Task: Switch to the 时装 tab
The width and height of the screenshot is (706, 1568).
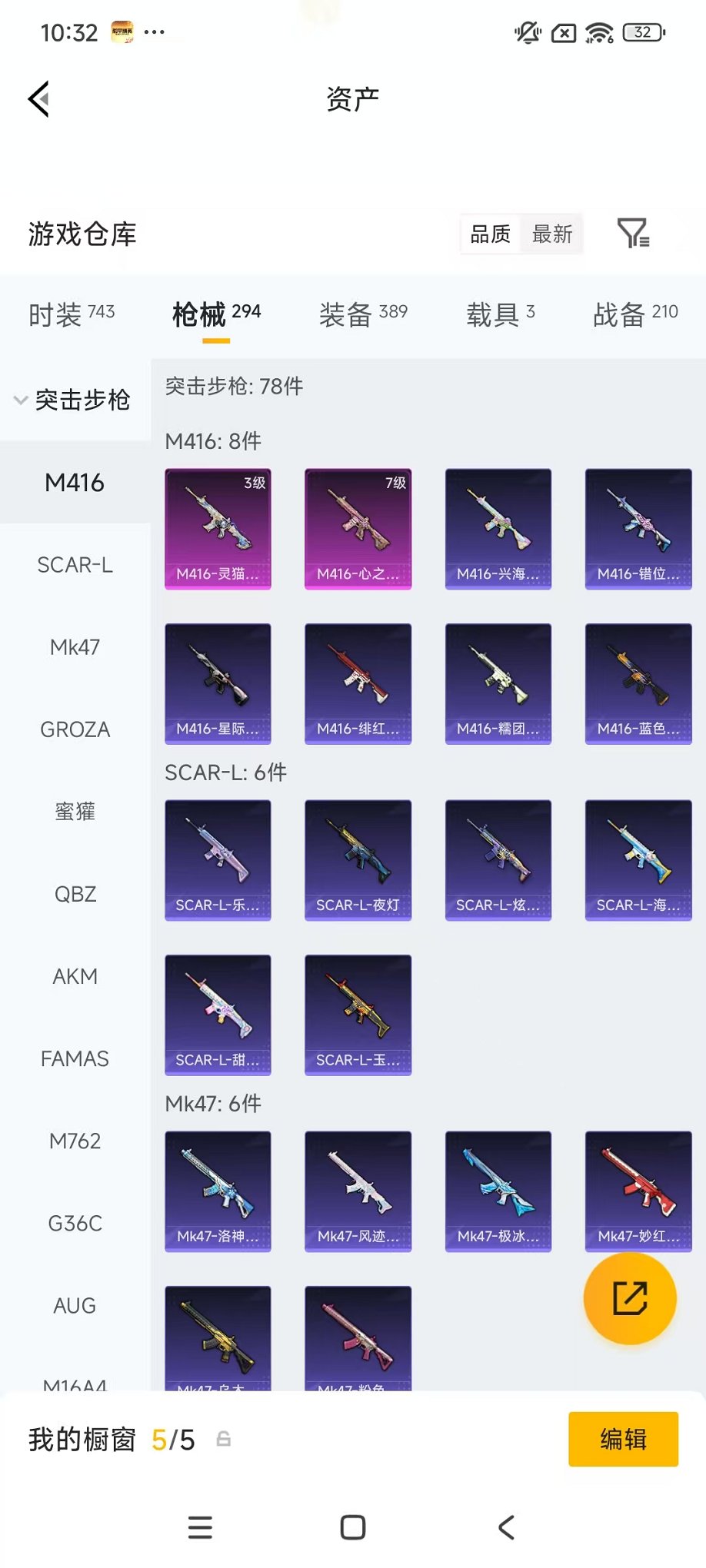Action: [x=71, y=314]
